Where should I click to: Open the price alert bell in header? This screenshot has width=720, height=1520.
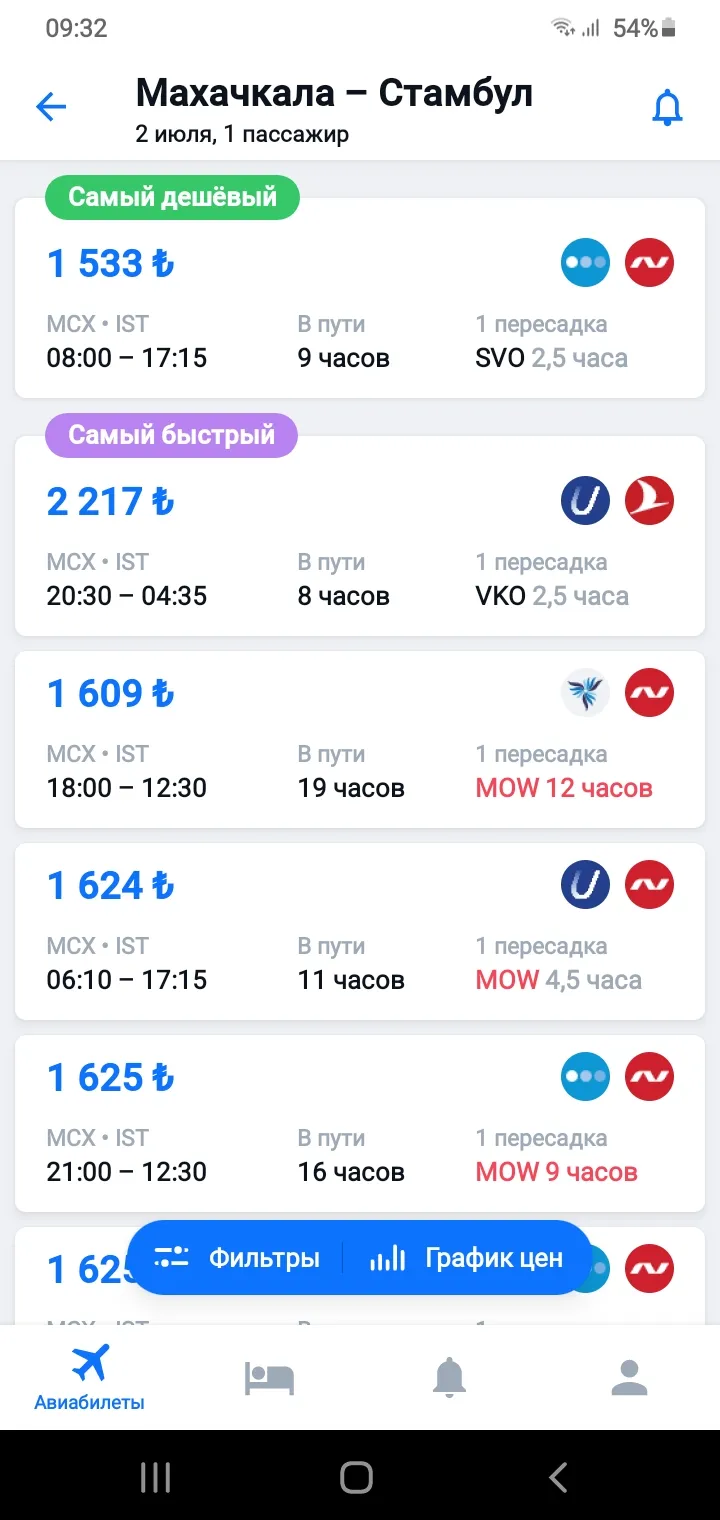pyautogui.click(x=667, y=107)
